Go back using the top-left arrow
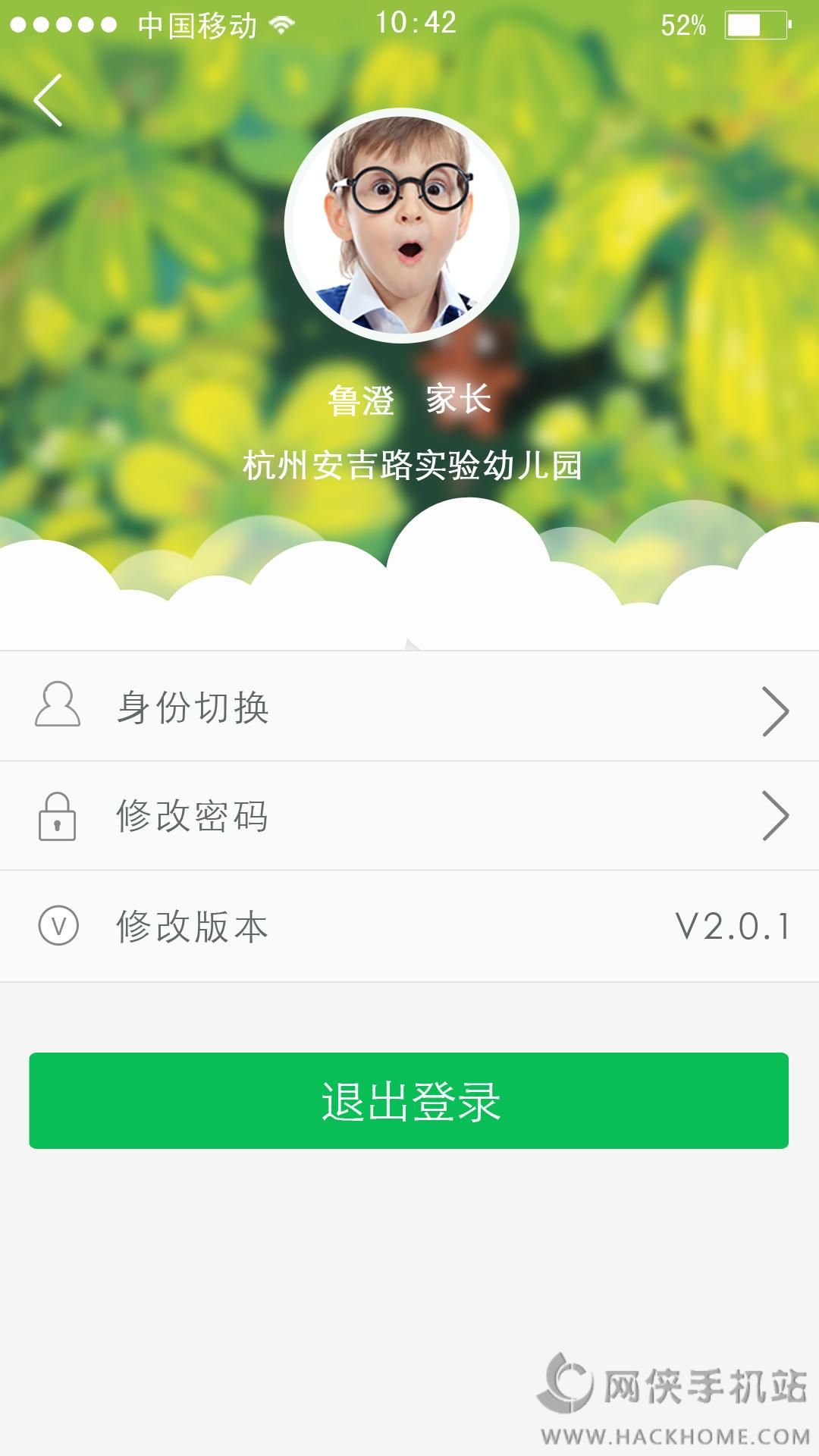The image size is (819, 1456). tap(48, 100)
